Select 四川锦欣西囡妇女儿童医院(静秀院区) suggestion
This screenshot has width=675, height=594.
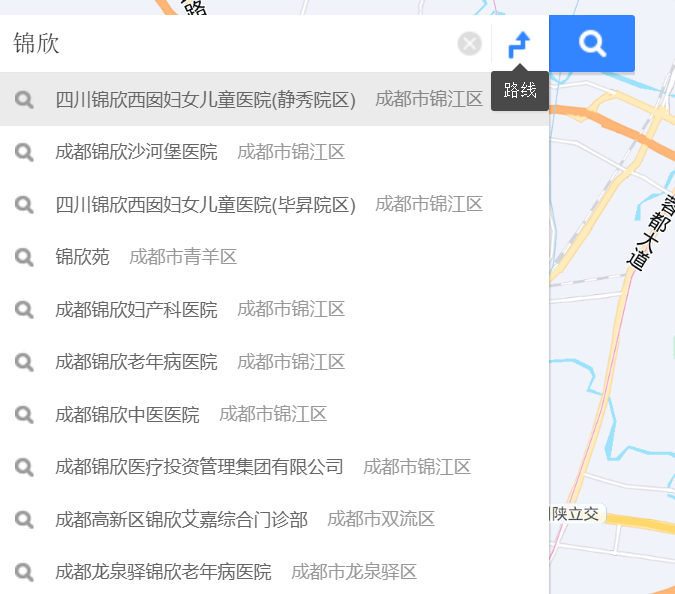pyautogui.click(x=205, y=100)
